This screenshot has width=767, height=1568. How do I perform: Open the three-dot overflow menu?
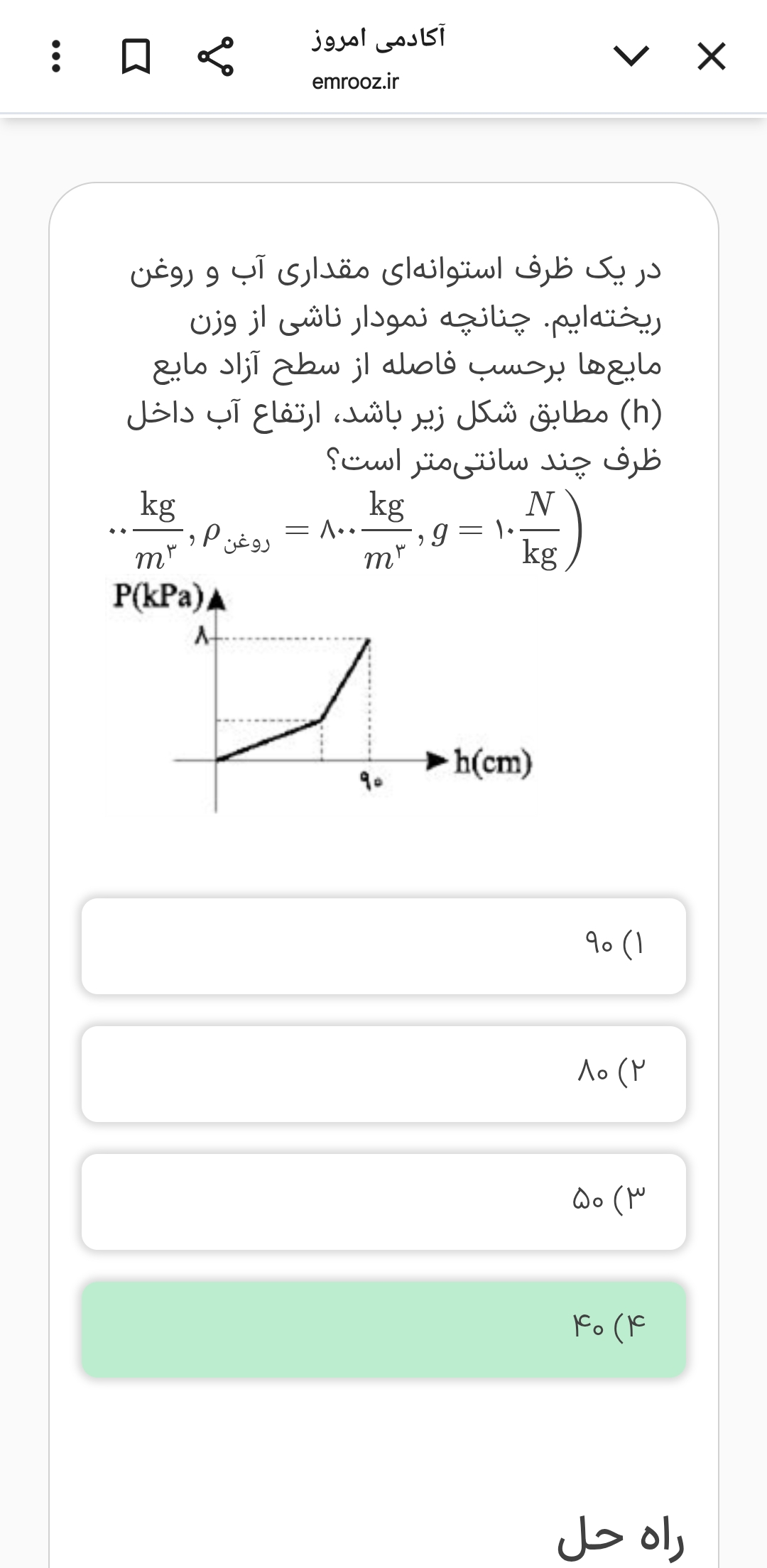(x=57, y=57)
